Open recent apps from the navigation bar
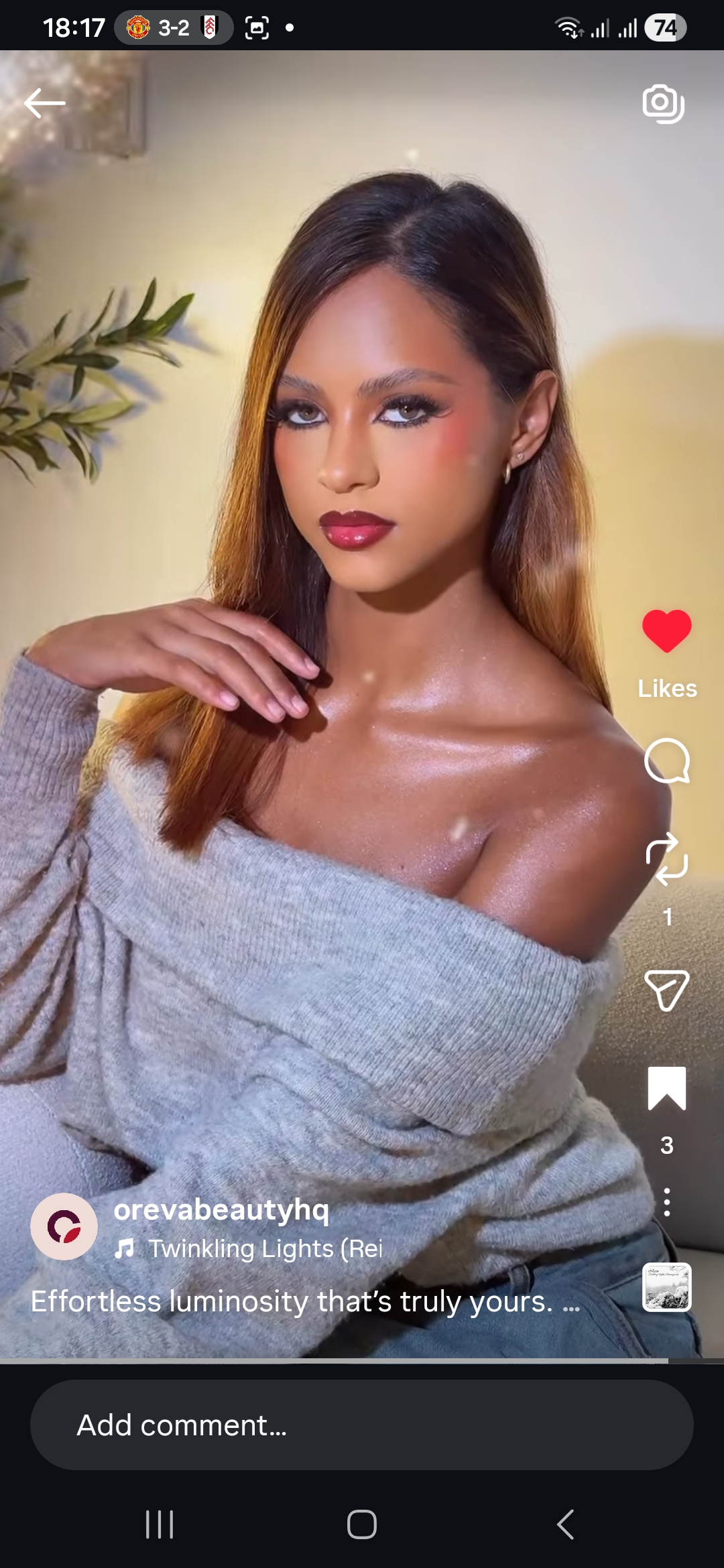This screenshot has width=724, height=1568. pos(160,1524)
